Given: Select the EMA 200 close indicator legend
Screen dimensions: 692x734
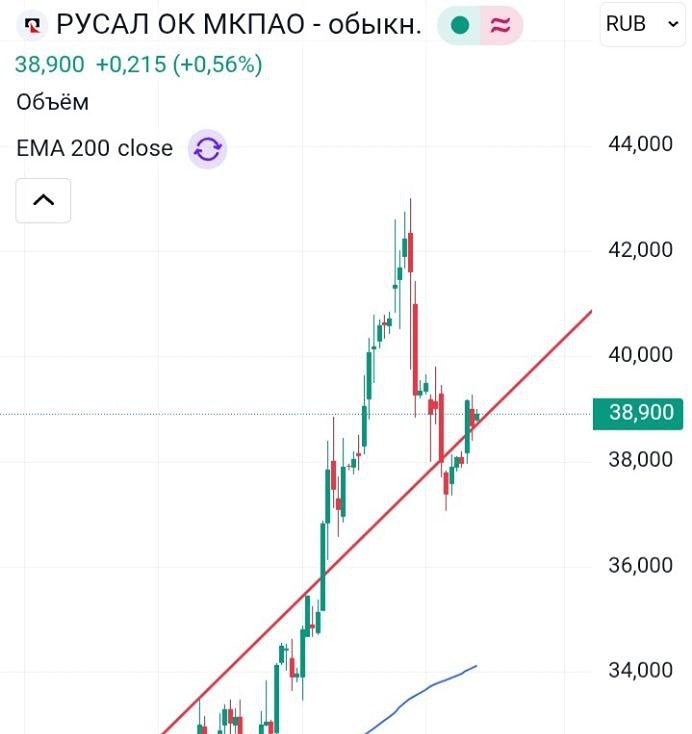Looking at the screenshot, I should tap(95, 149).
